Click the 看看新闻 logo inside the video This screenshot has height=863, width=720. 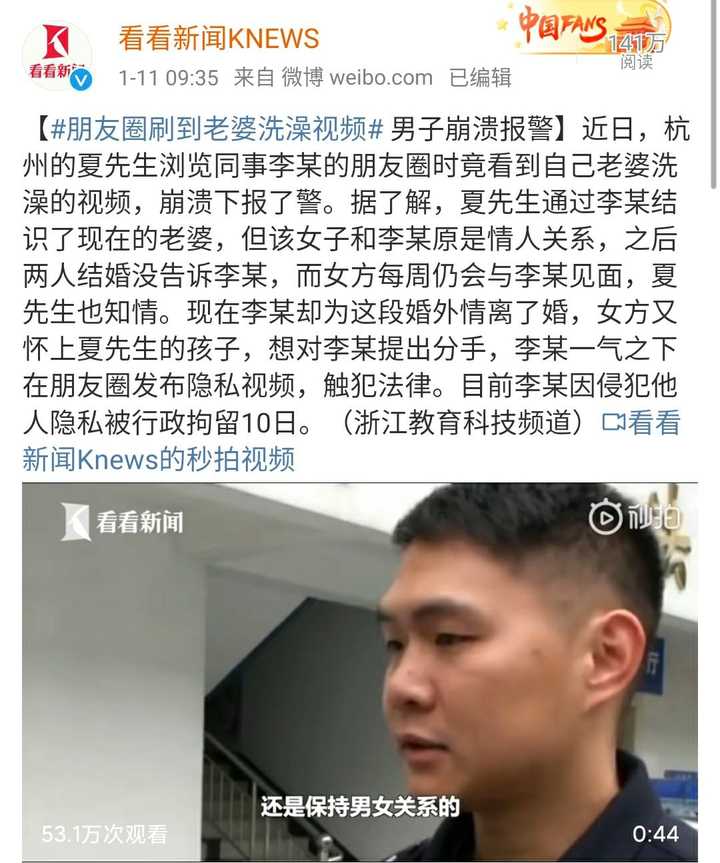(x=123, y=518)
